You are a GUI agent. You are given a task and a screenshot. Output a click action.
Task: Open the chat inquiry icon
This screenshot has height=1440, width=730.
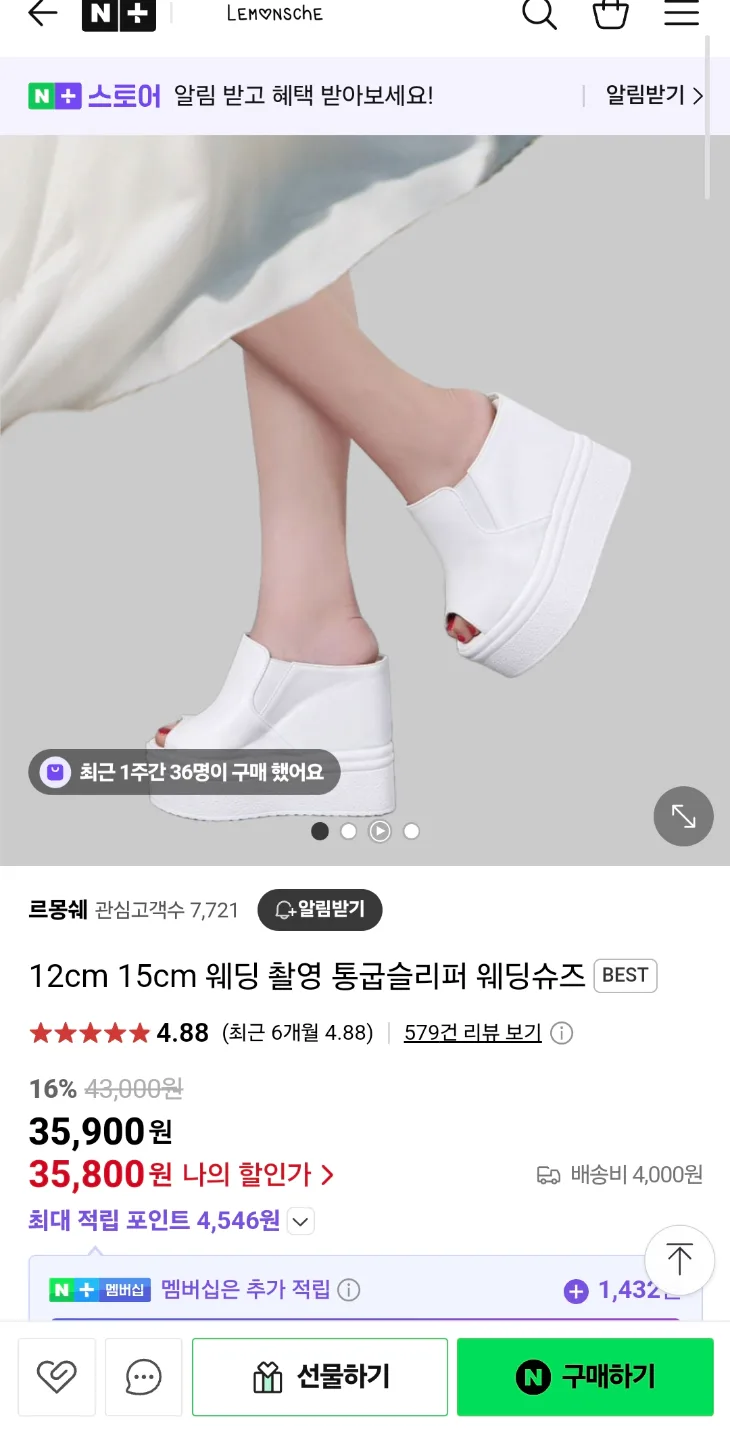click(x=143, y=1377)
